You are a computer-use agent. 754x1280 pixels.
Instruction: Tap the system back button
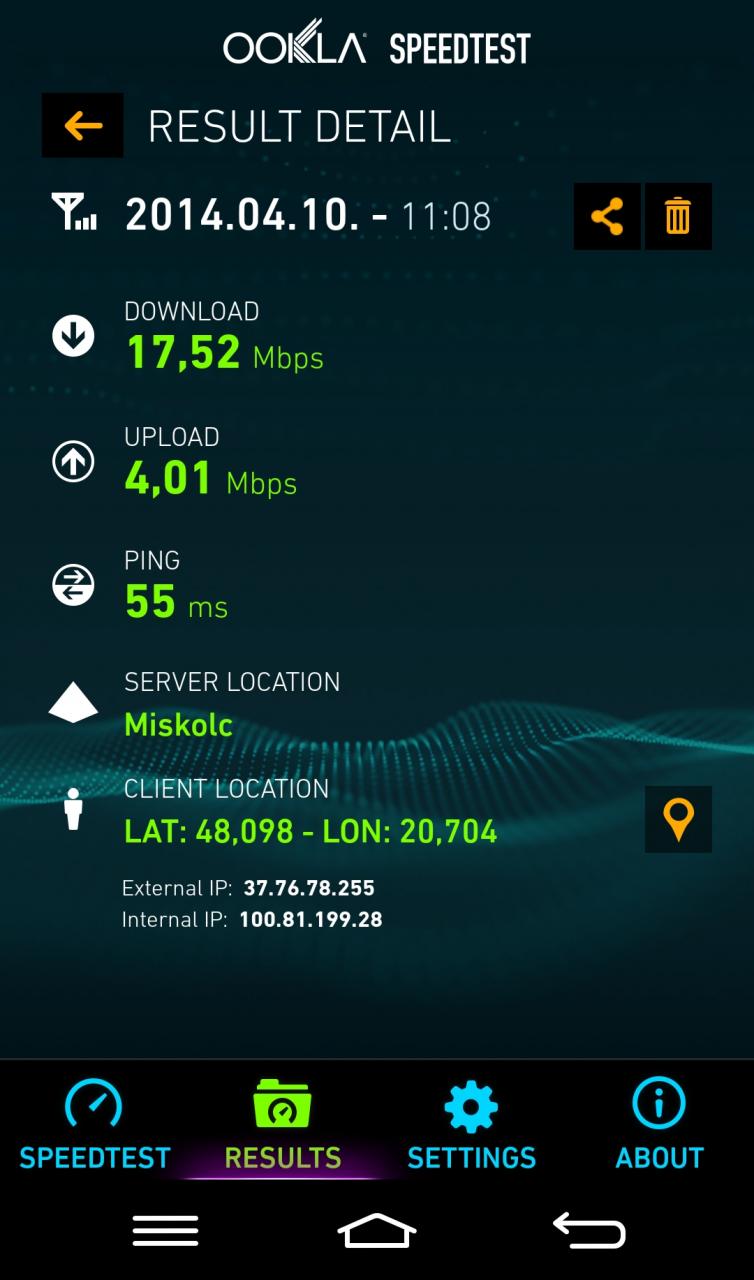(x=589, y=1231)
